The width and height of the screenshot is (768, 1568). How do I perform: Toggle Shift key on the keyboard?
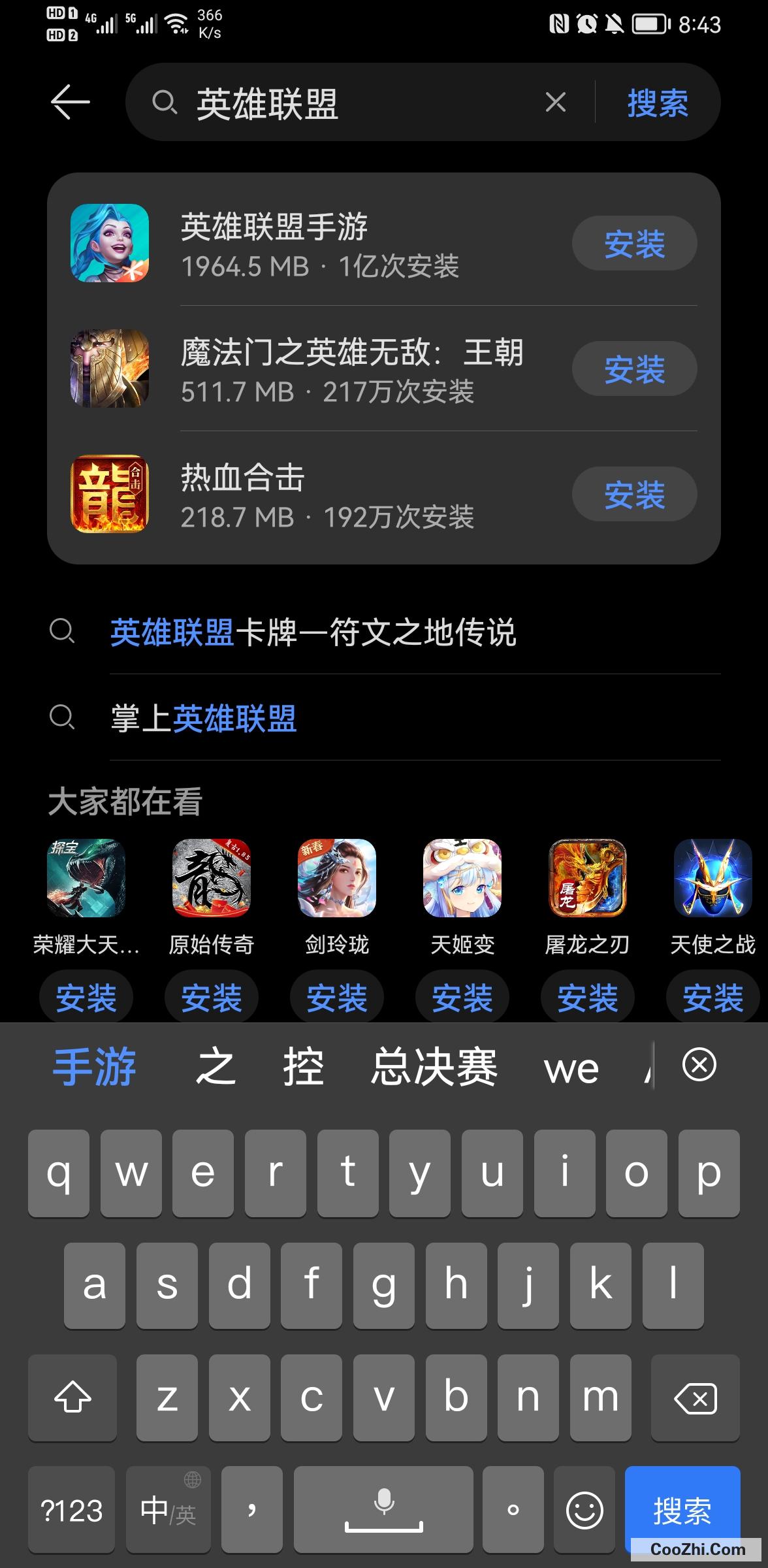pos(72,1398)
